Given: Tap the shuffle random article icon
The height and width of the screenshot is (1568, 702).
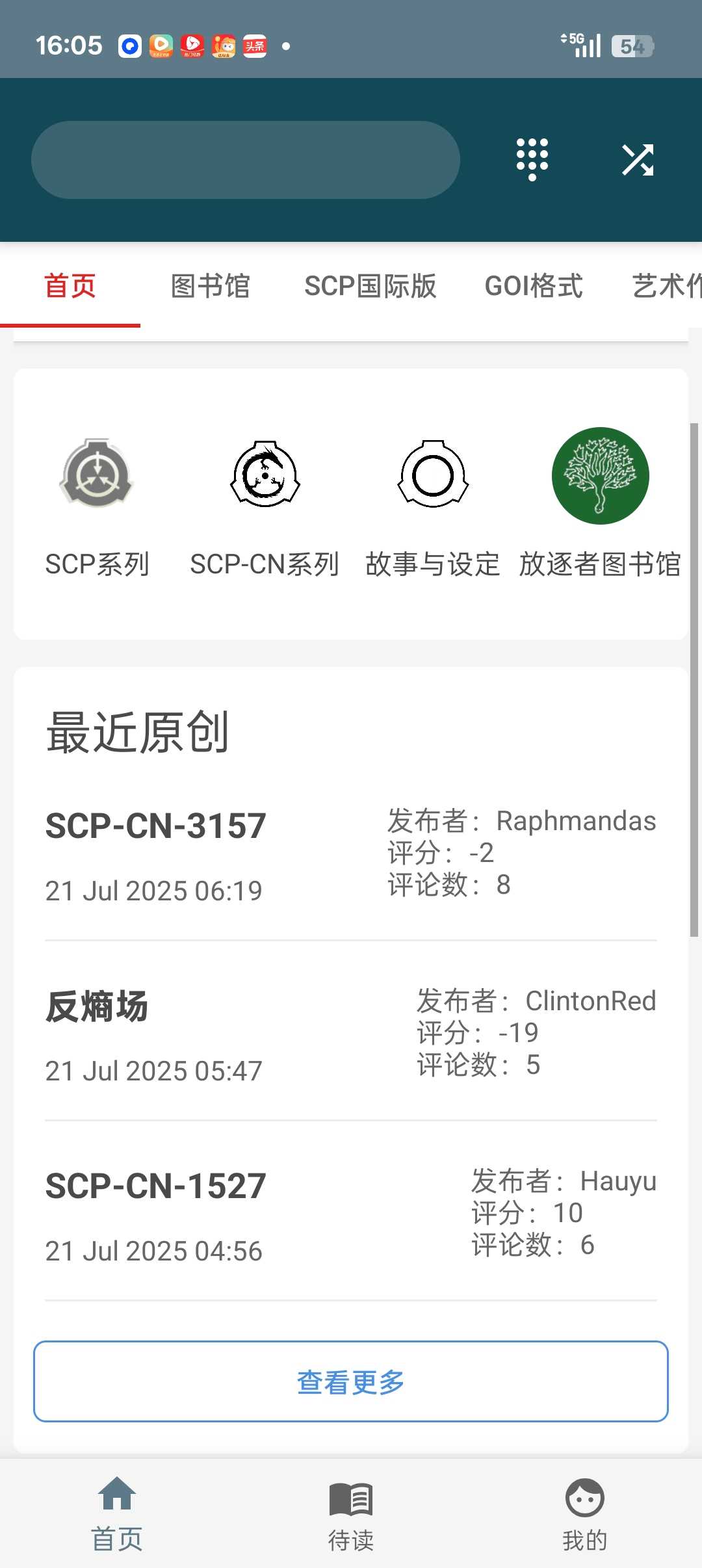Looking at the screenshot, I should (638, 160).
